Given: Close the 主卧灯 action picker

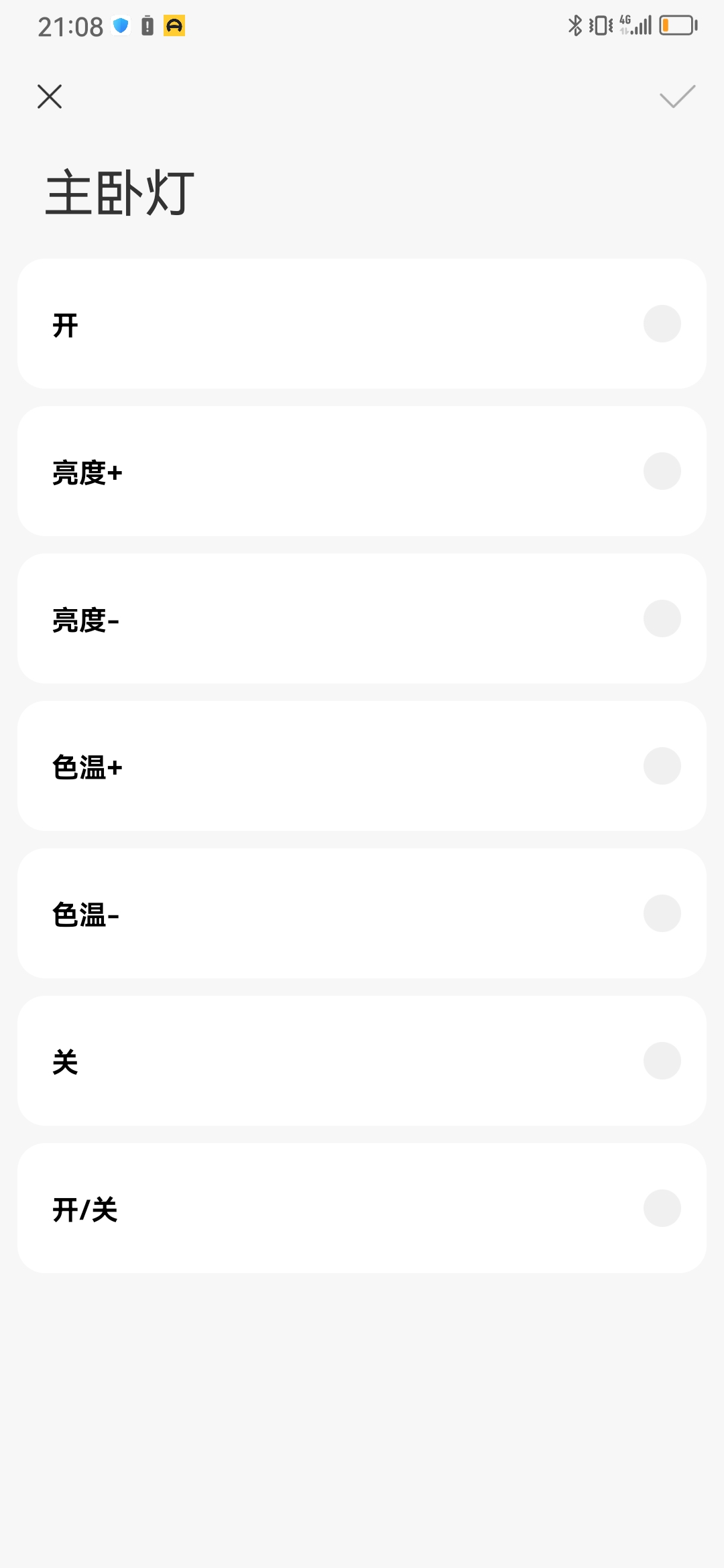Looking at the screenshot, I should point(50,96).
